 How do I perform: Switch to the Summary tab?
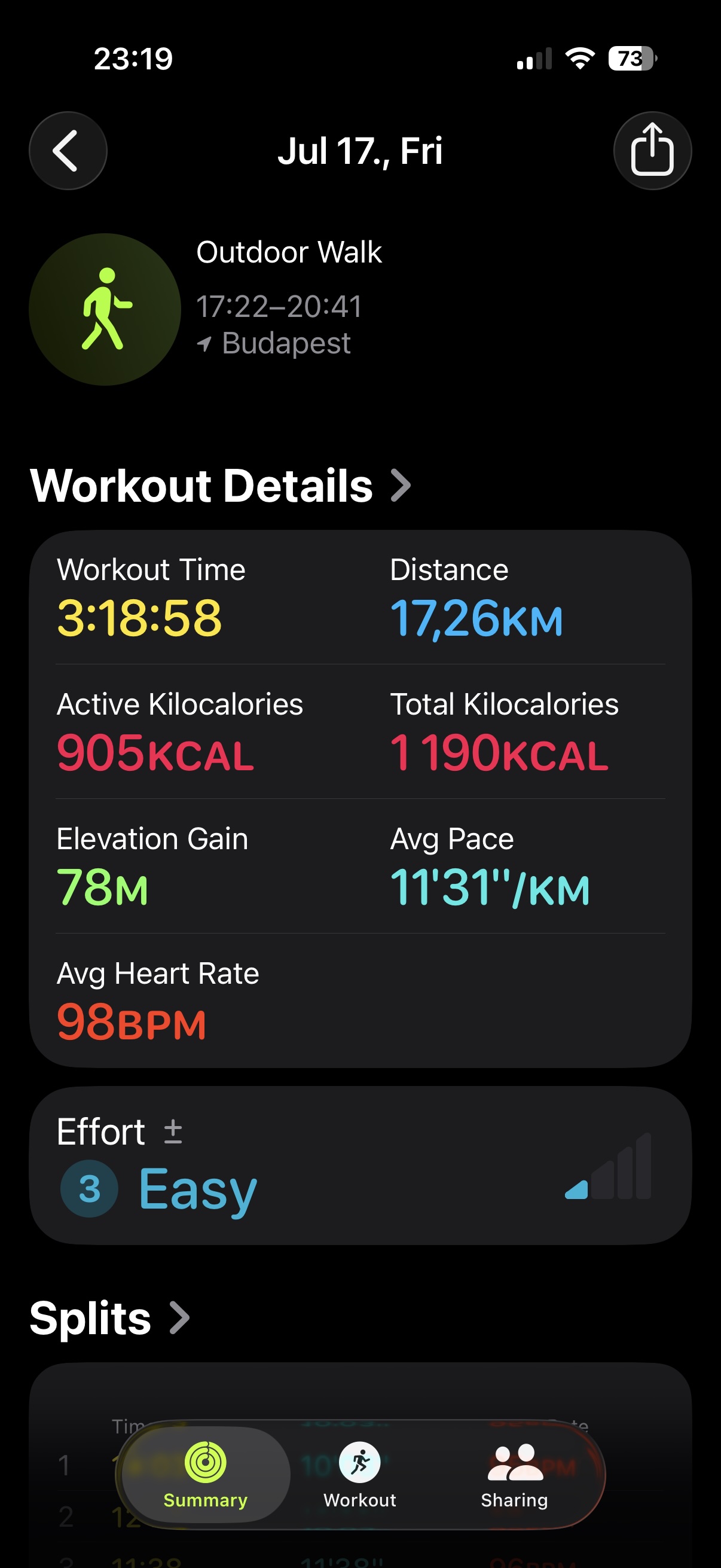[206, 1474]
